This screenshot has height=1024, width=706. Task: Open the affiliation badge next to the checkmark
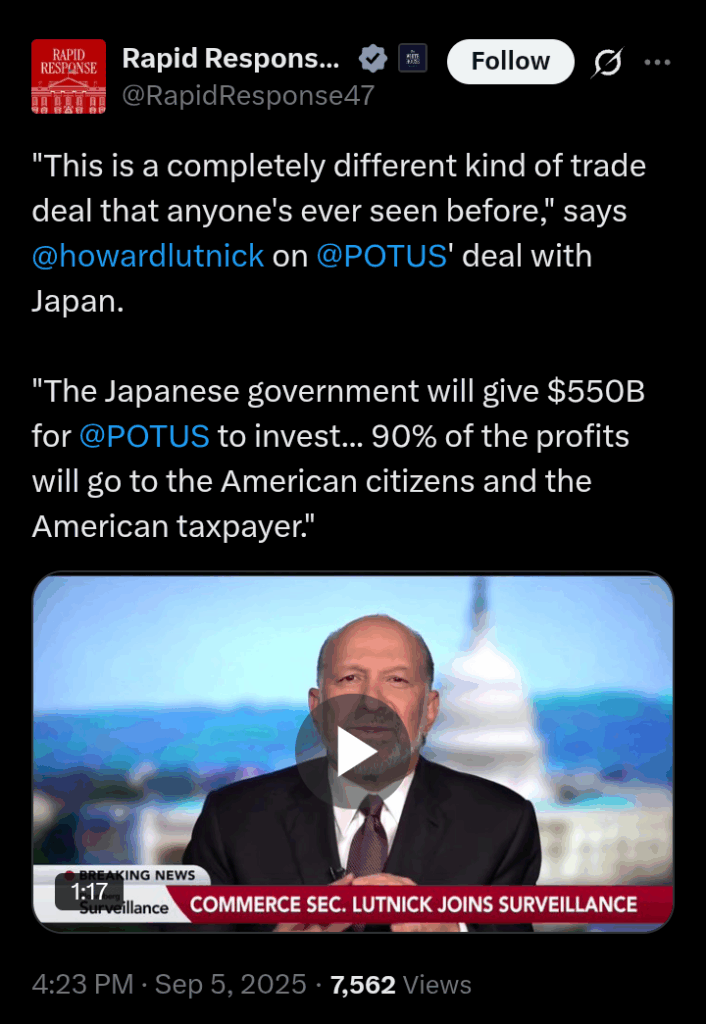coord(413,59)
